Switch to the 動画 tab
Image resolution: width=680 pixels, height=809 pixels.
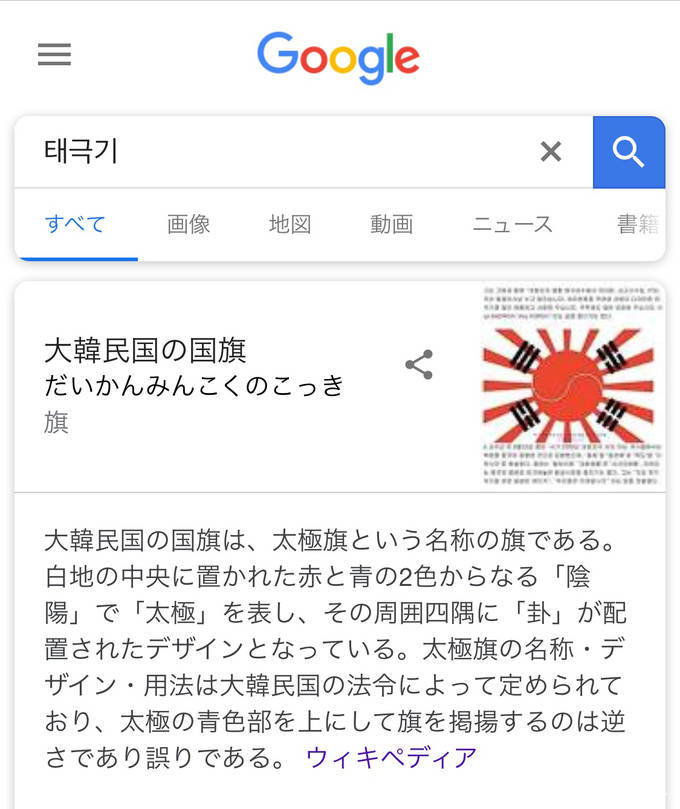pos(391,224)
